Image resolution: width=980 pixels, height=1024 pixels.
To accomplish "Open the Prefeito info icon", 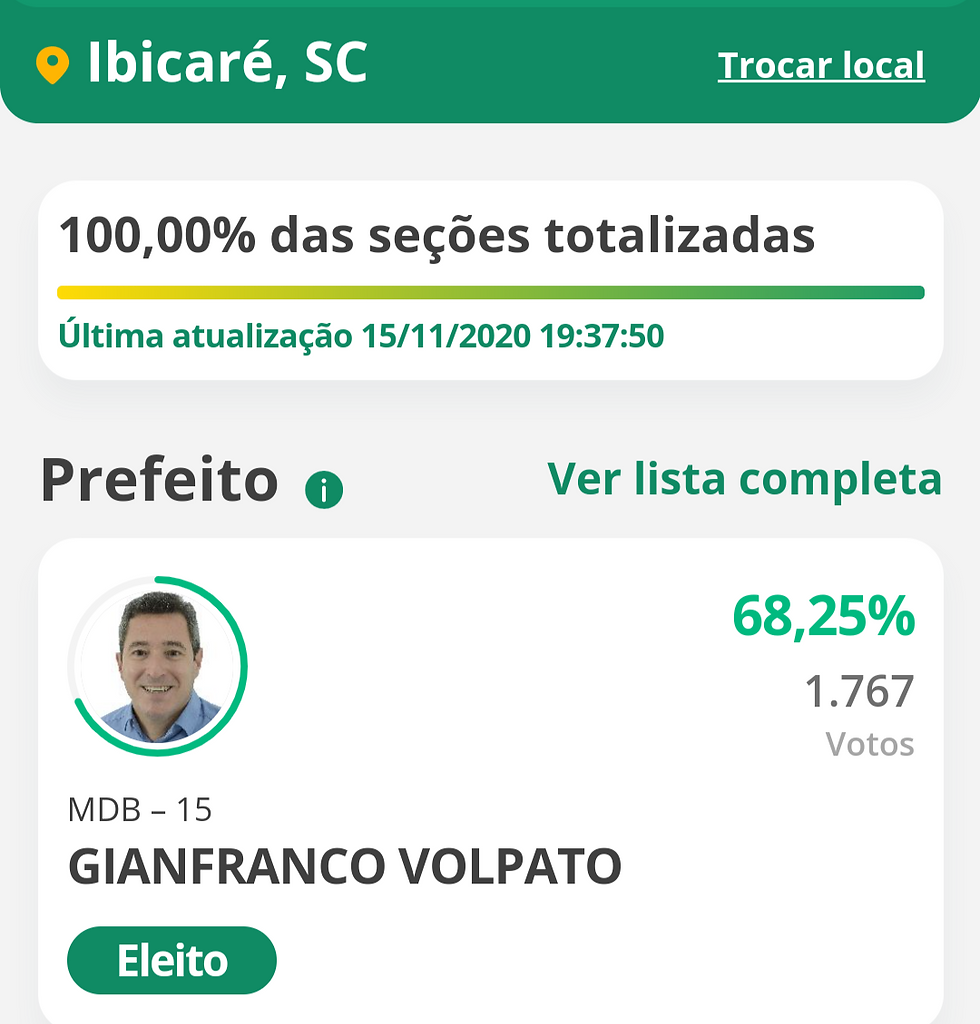I will coord(324,490).
